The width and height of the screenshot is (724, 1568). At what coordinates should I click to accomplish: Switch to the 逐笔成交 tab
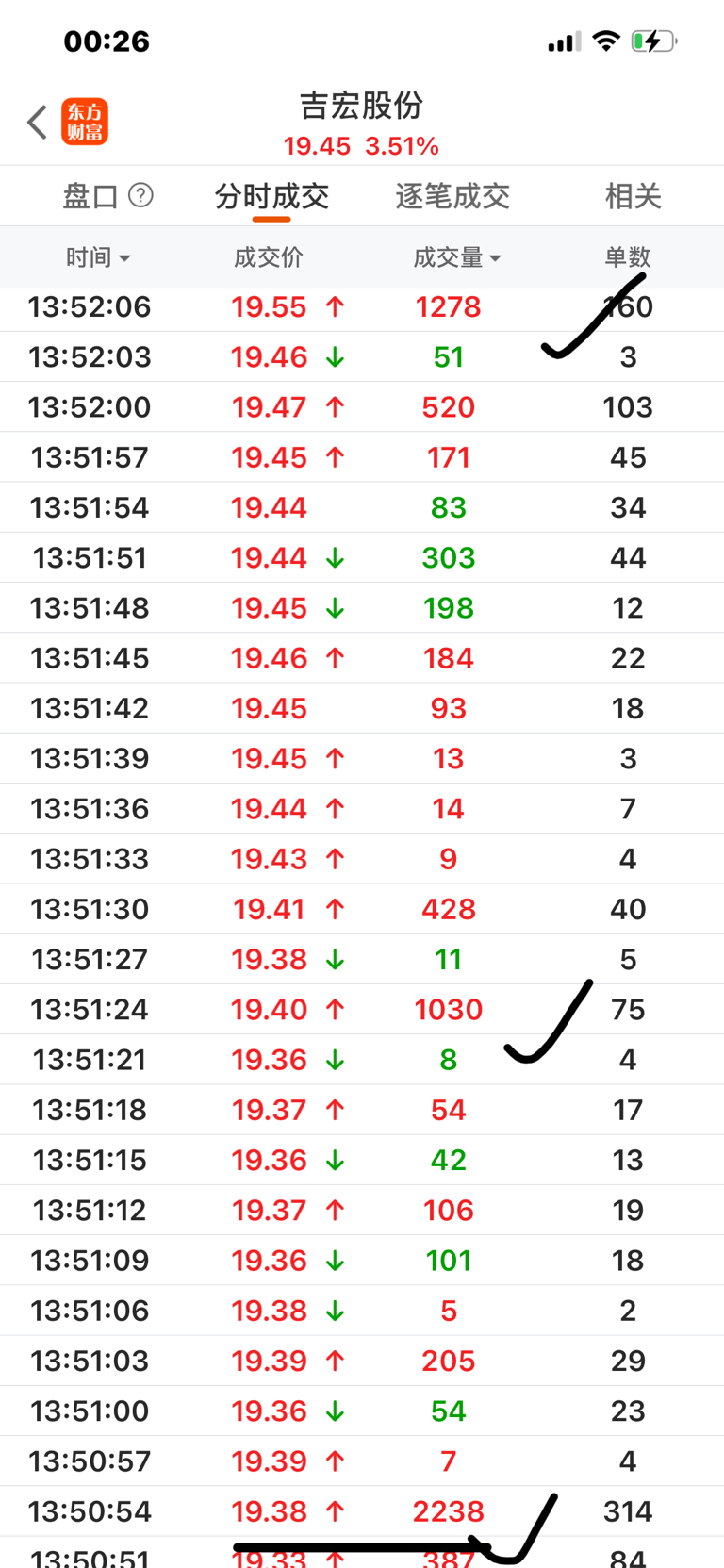452,196
